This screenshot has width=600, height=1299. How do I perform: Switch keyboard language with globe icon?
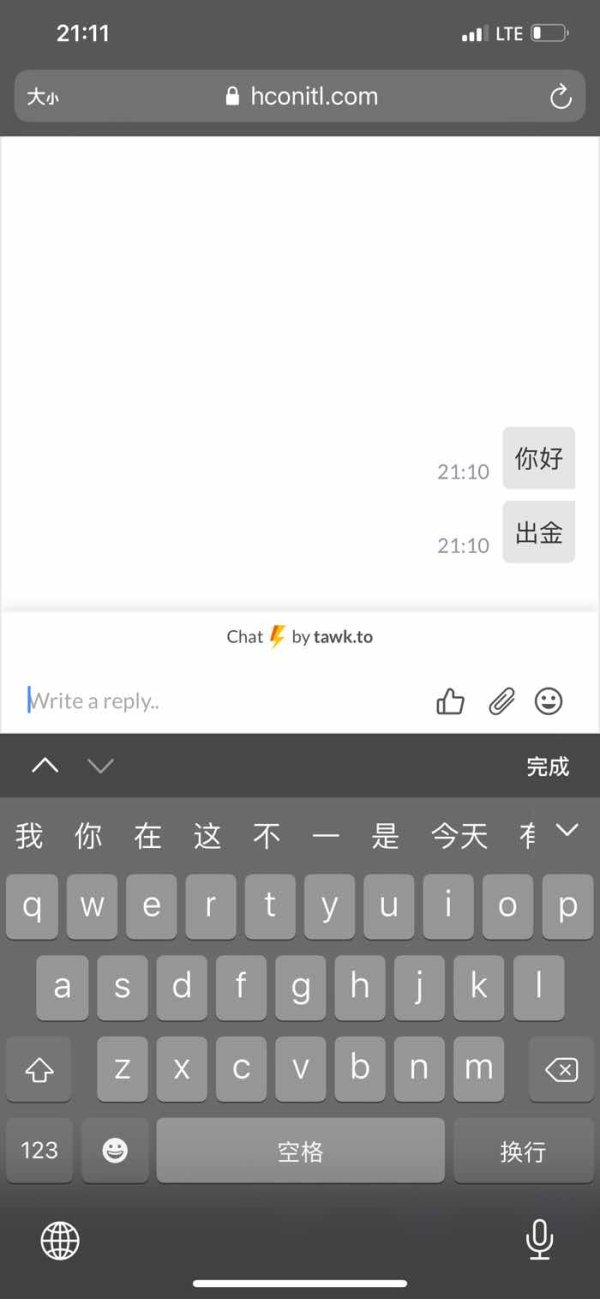click(x=60, y=1241)
